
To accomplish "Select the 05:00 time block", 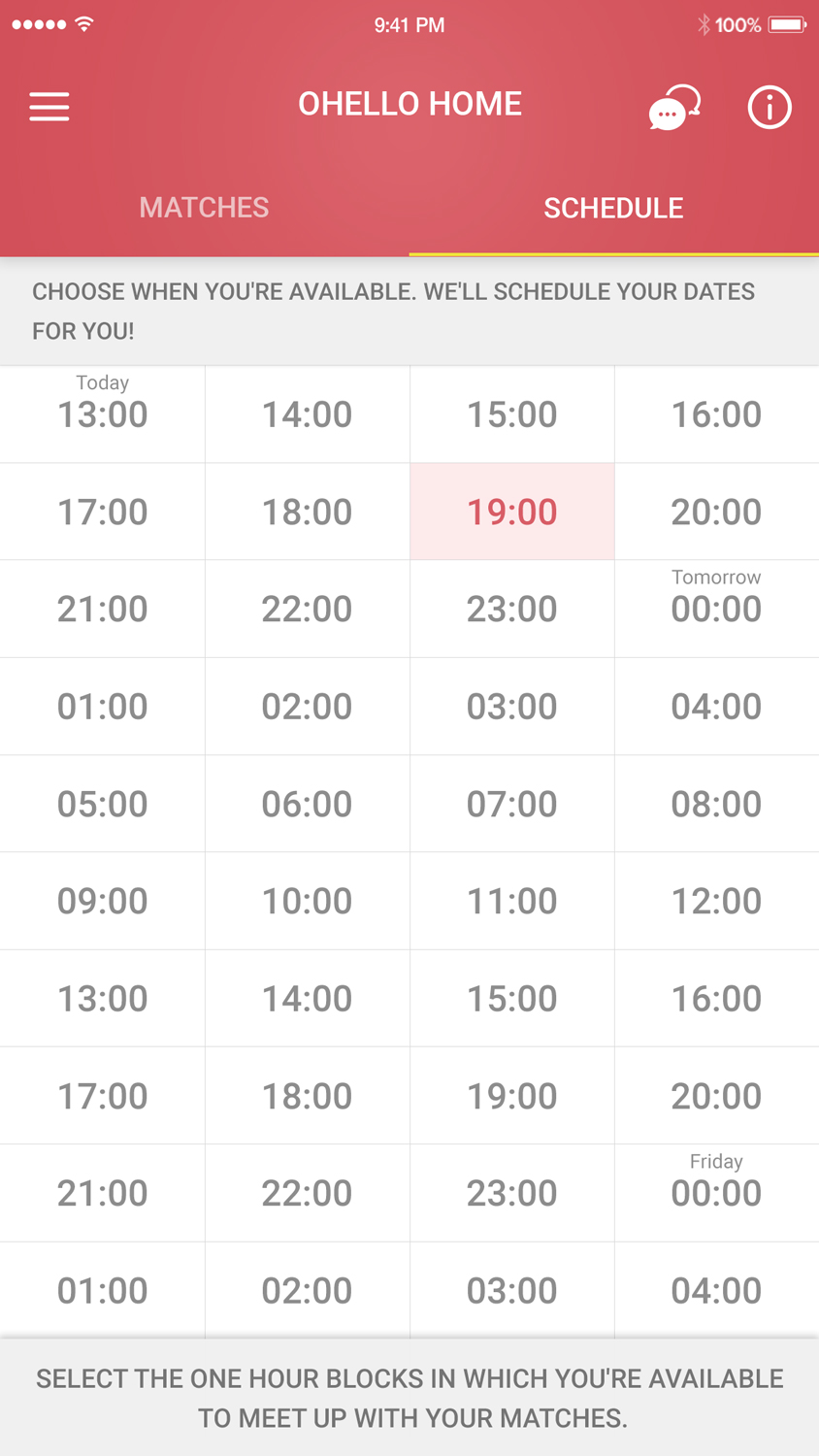I will pos(102,804).
